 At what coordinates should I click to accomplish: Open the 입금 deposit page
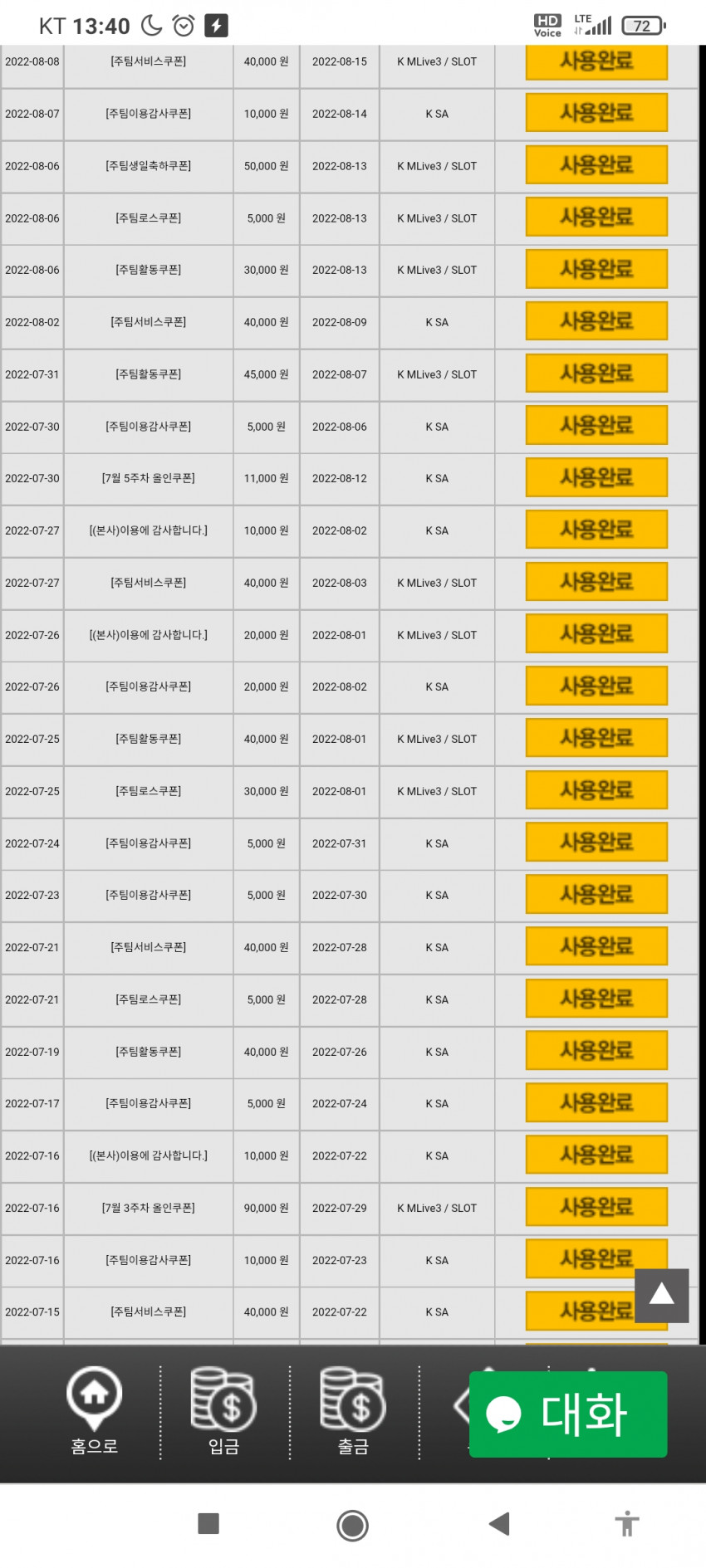[223, 1412]
